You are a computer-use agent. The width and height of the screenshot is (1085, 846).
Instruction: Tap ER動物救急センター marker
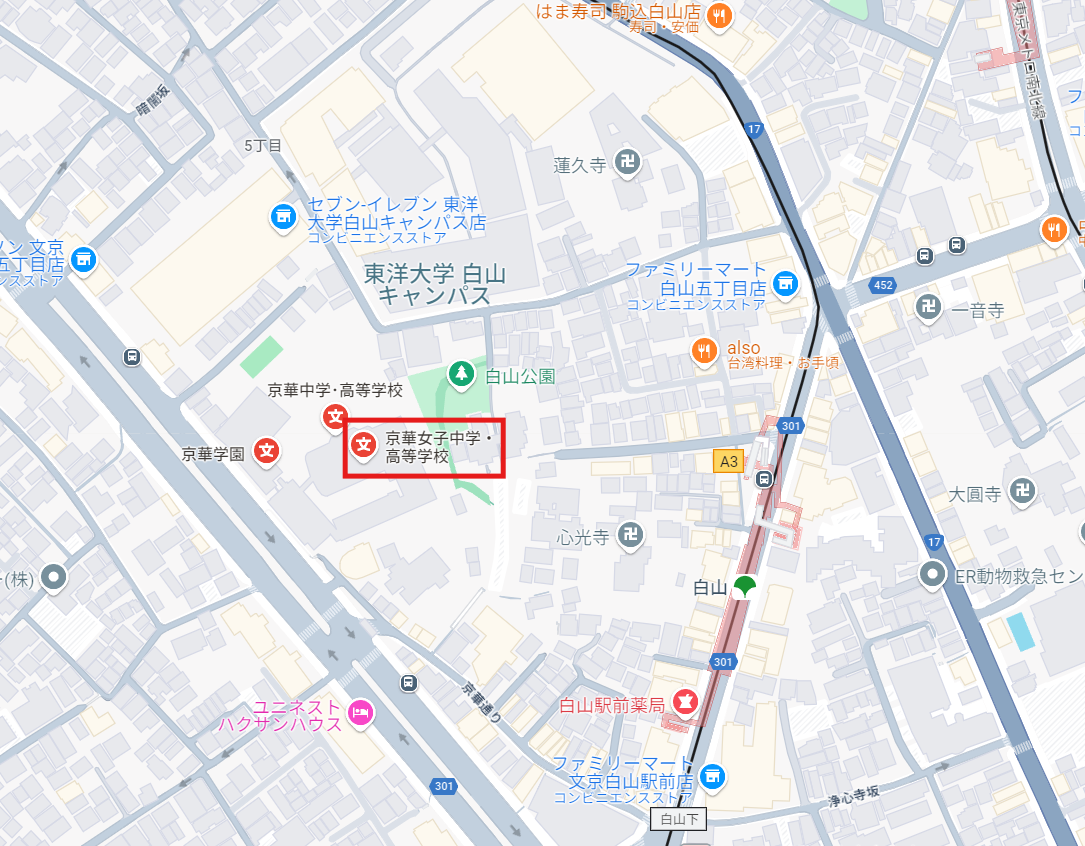coord(933,574)
